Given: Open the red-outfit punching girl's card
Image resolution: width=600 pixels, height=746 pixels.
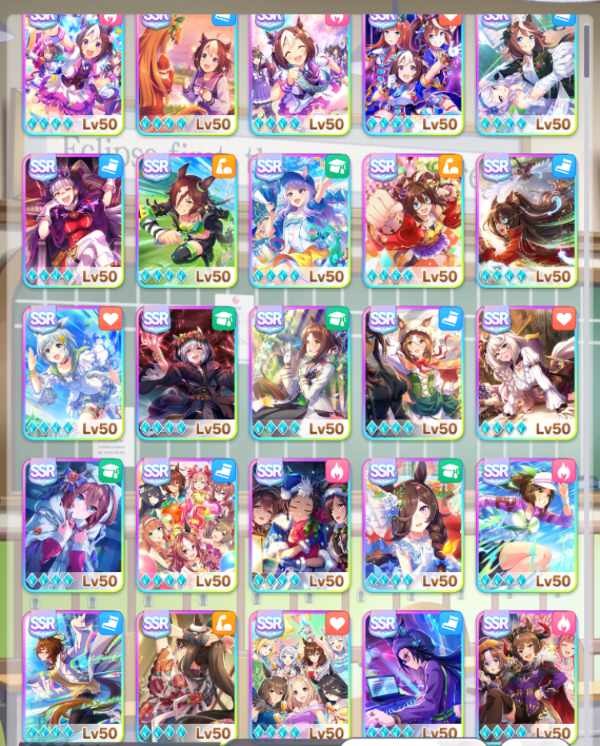Looking at the screenshot, I should (413, 220).
